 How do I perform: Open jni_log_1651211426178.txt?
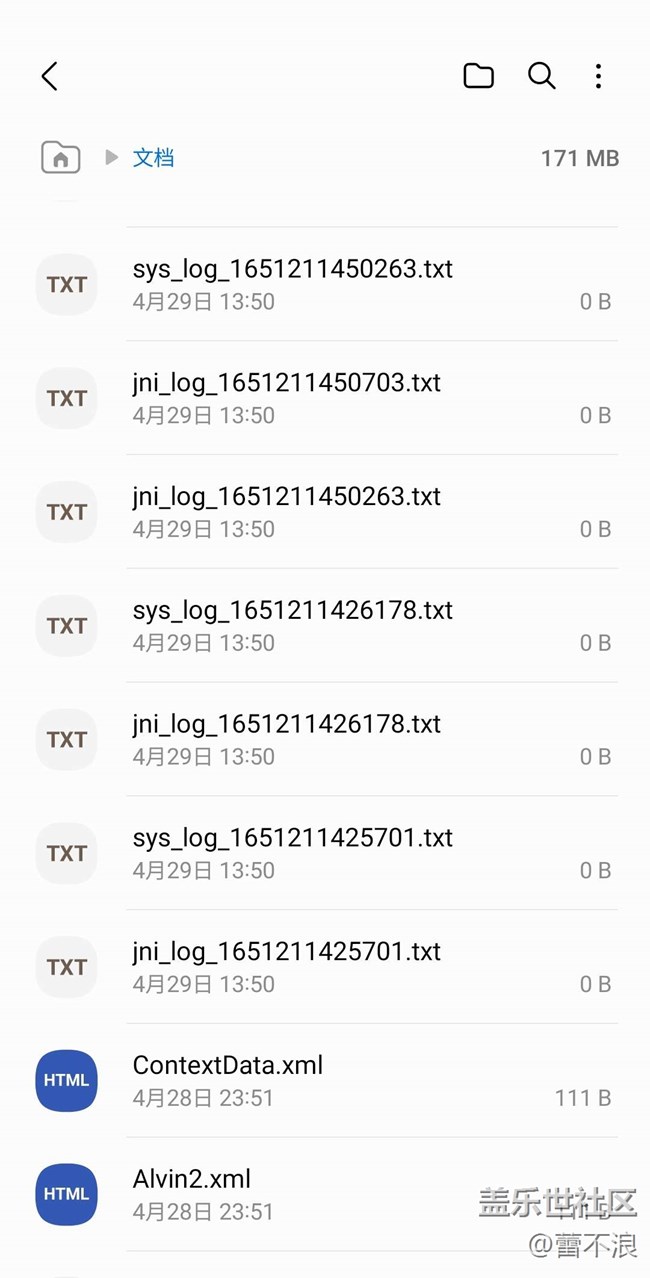(x=286, y=739)
